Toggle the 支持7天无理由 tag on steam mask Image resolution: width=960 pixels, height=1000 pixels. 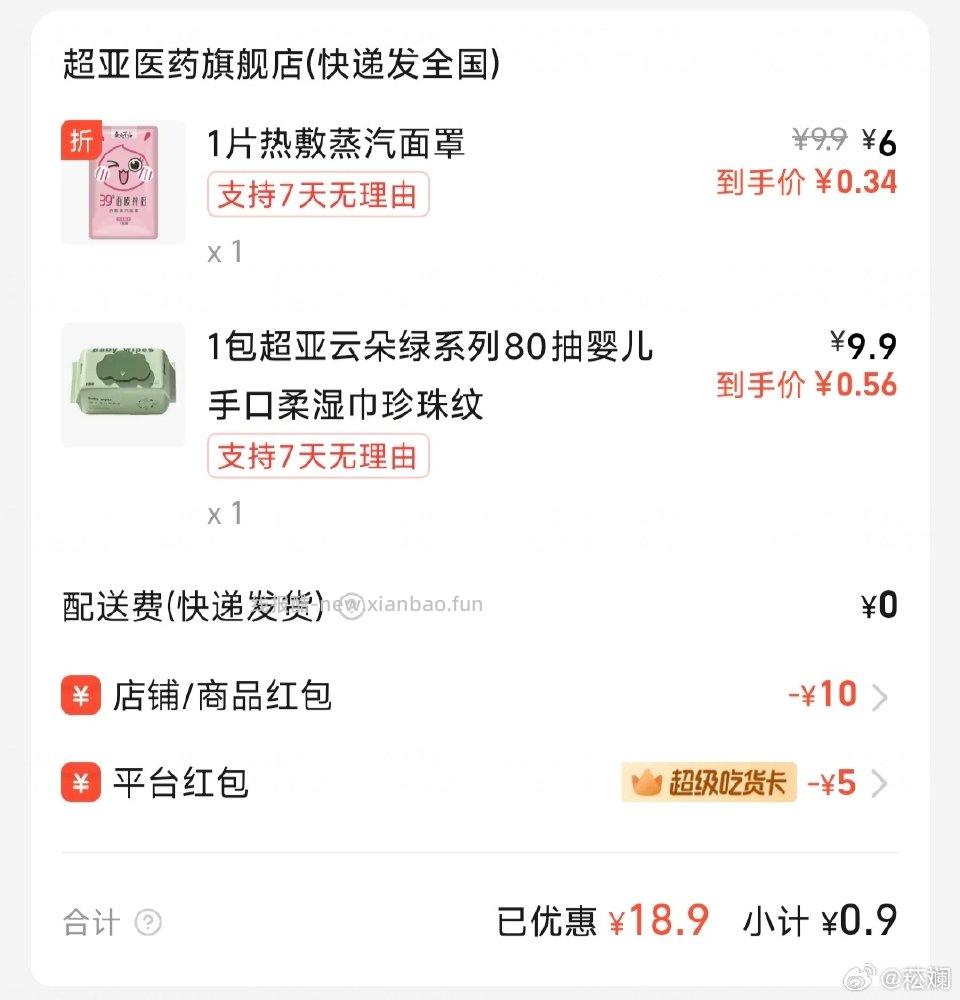(318, 195)
